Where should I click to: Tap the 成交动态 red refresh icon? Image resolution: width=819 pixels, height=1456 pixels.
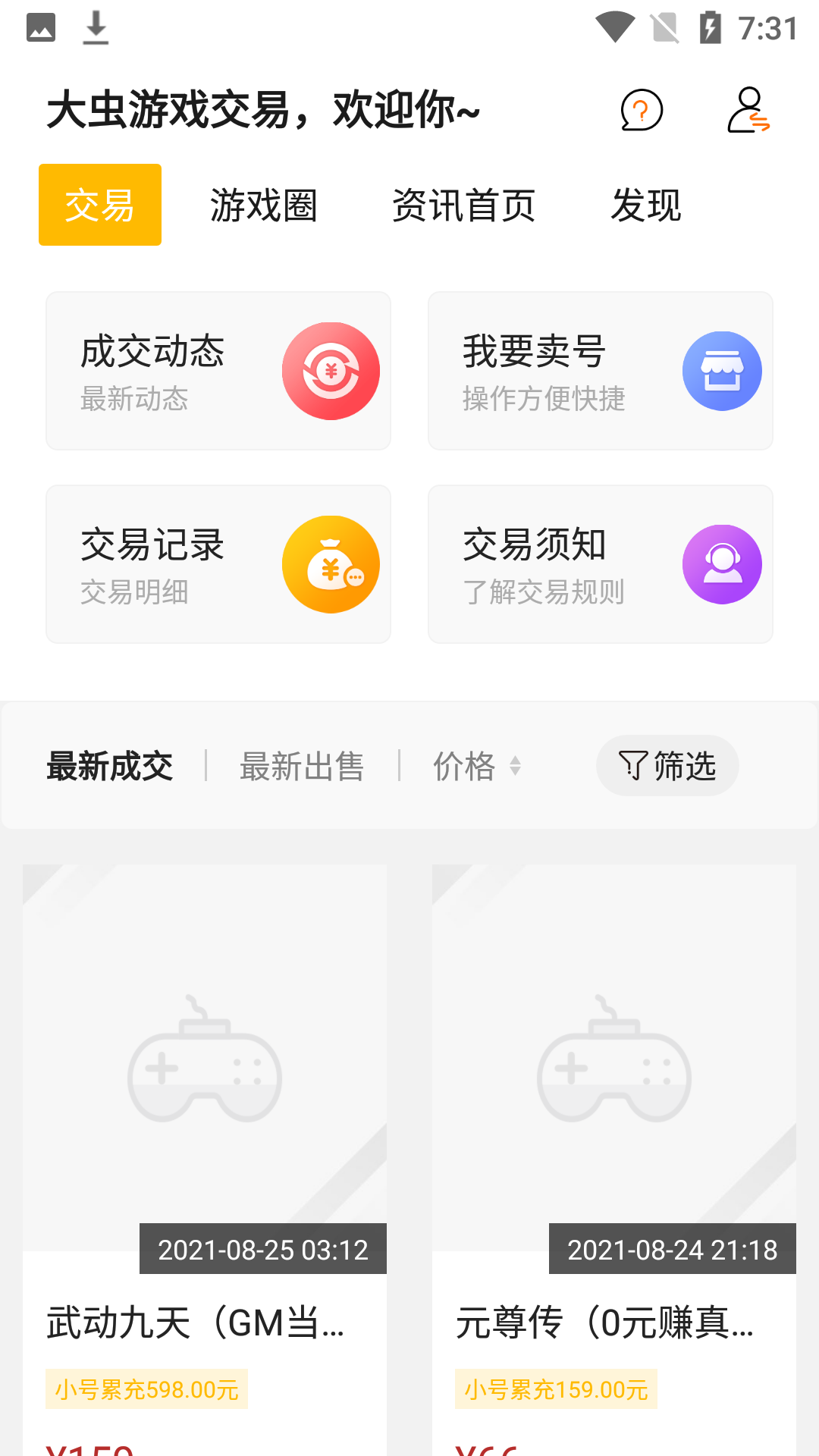(x=331, y=370)
